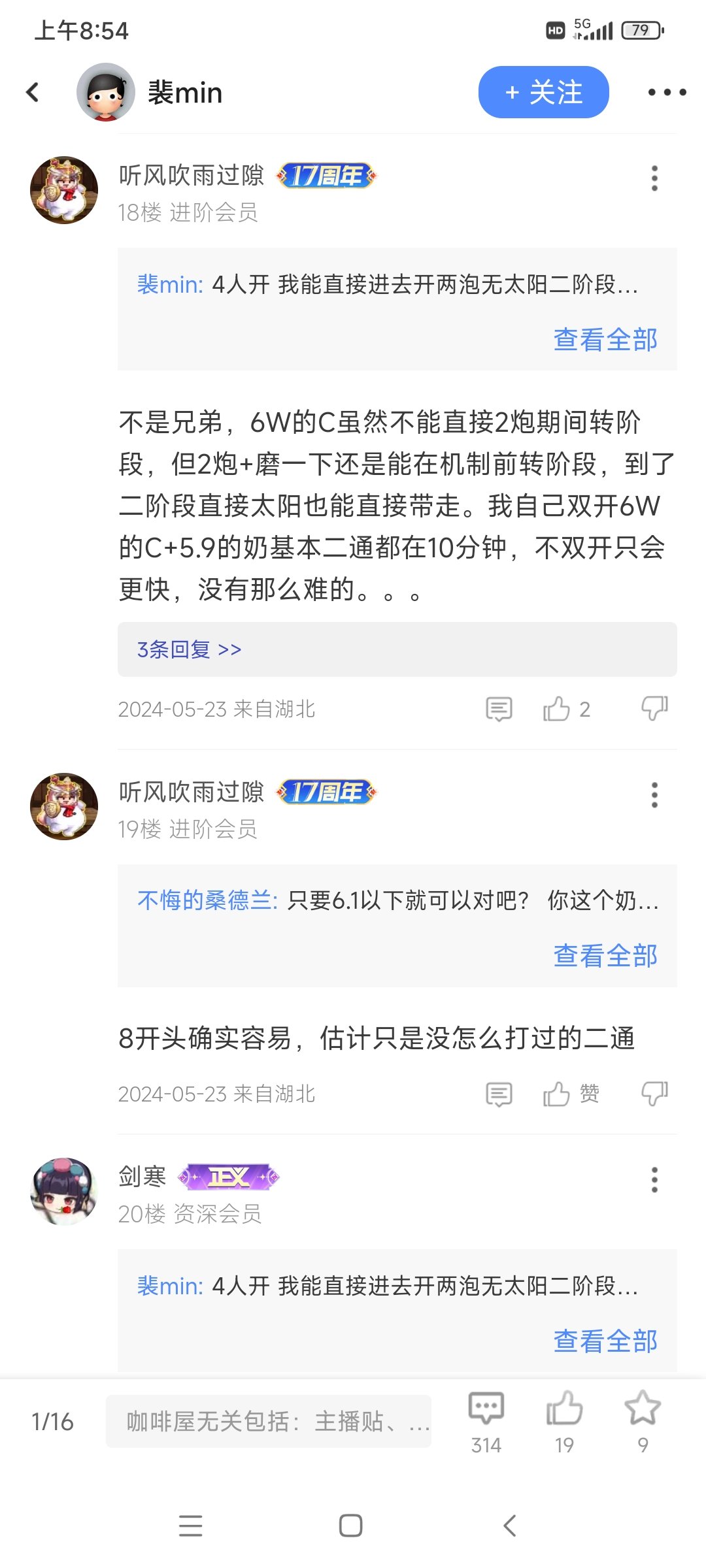Viewport: 706px width, 1568px height.
Task: Expand 查看全部 in the 不悔的桑德兰 quote
Action: pos(605,956)
